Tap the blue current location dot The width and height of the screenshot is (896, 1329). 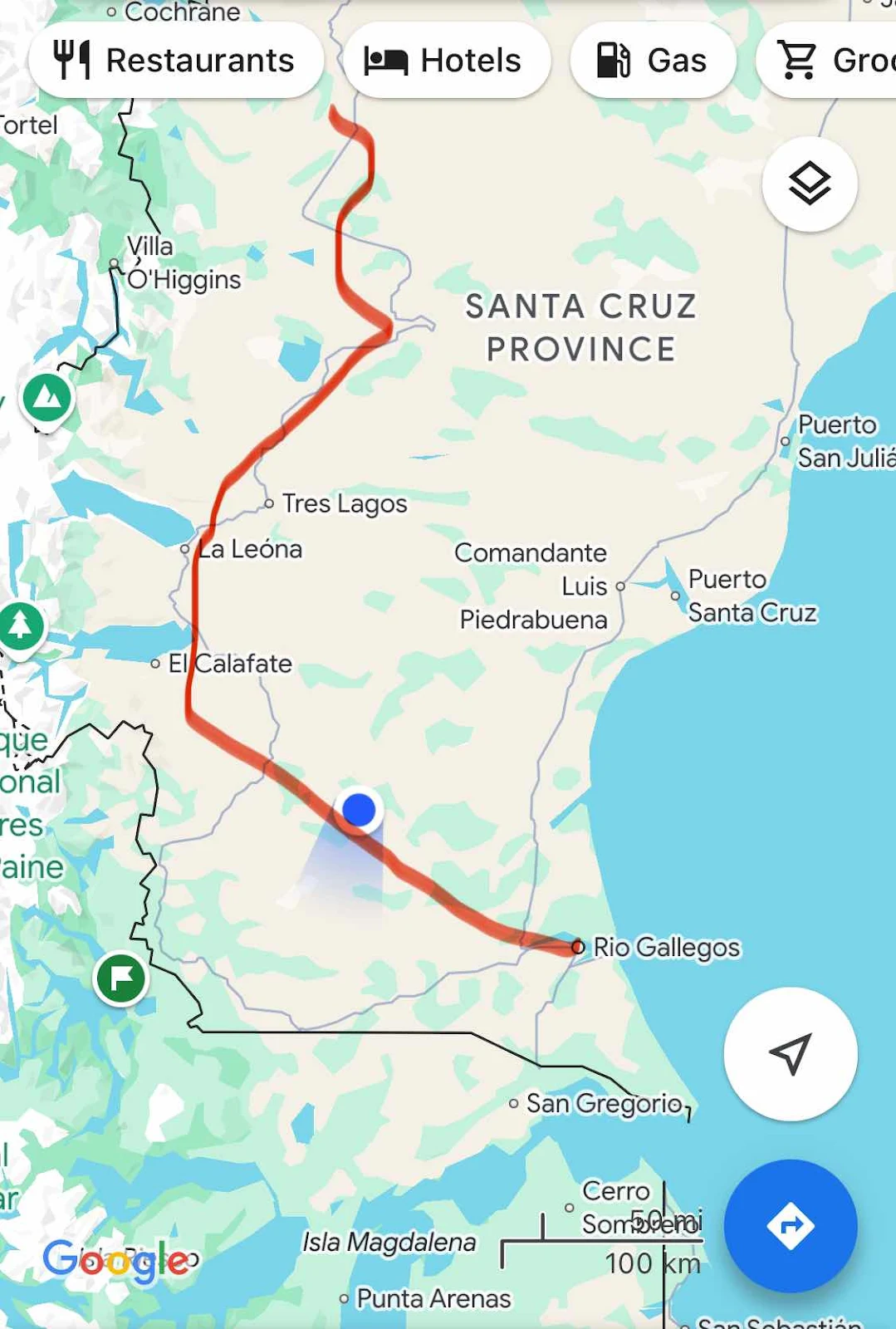pyautogui.click(x=359, y=809)
